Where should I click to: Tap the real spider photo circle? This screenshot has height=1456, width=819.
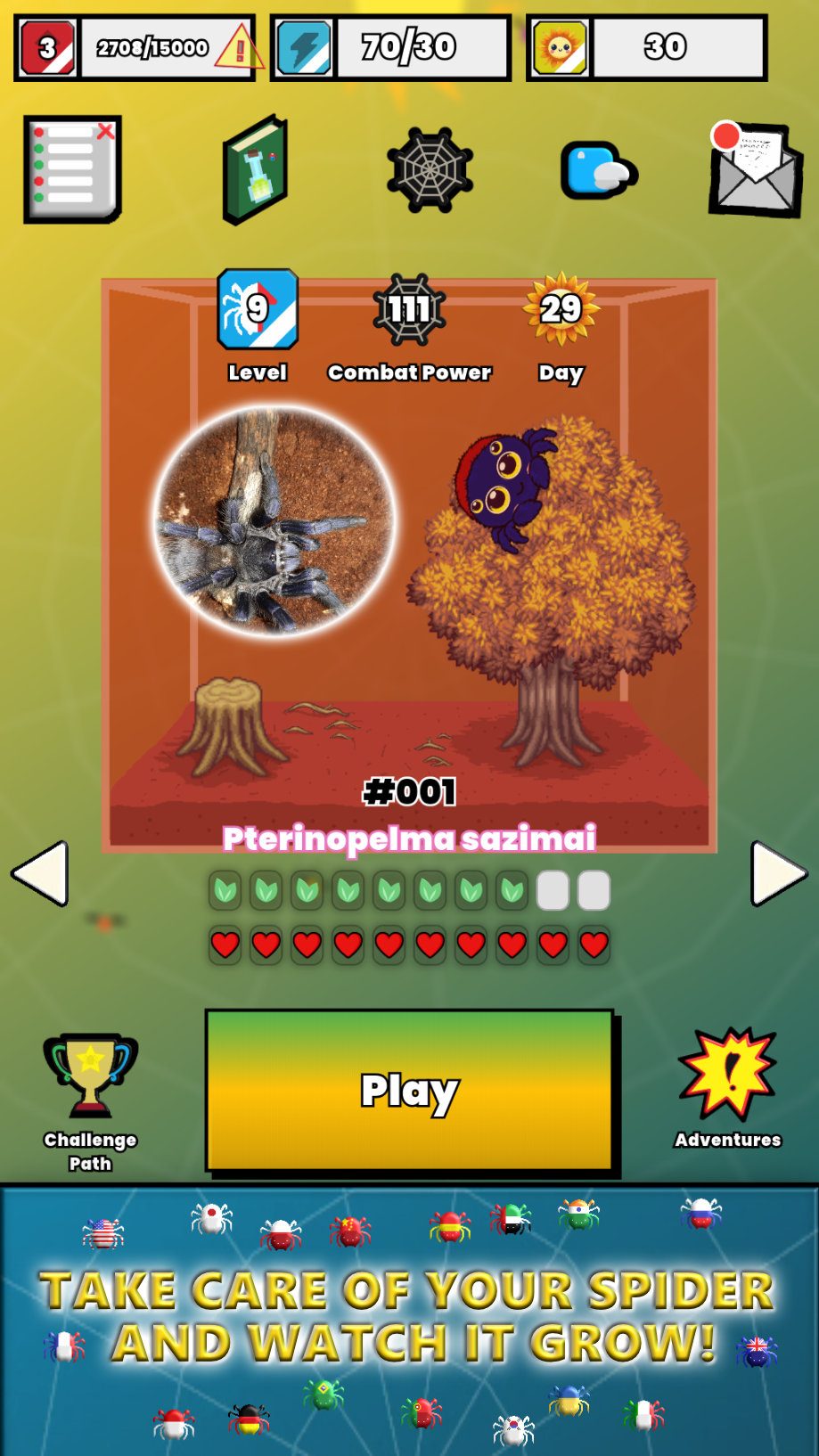(275, 521)
